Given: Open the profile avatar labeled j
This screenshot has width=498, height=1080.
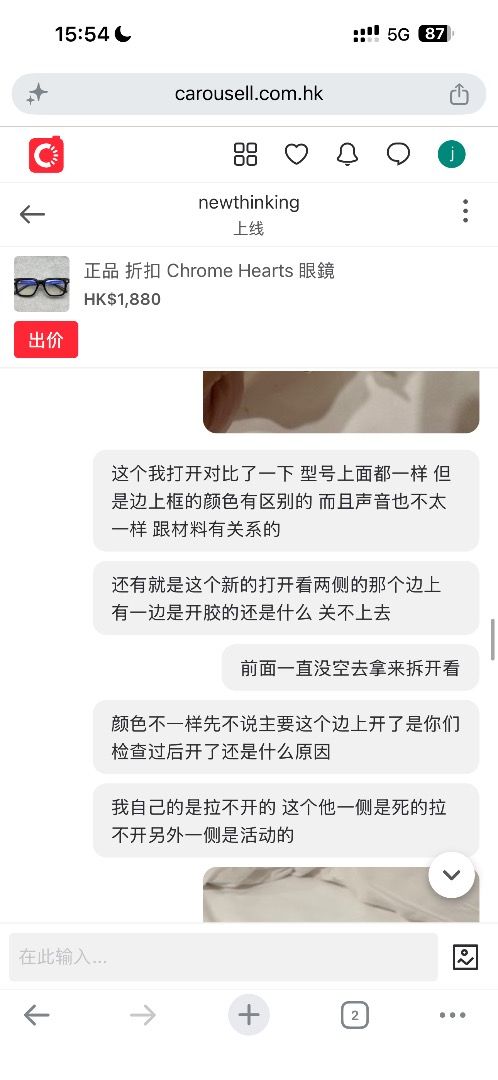Looking at the screenshot, I should (x=452, y=154).
